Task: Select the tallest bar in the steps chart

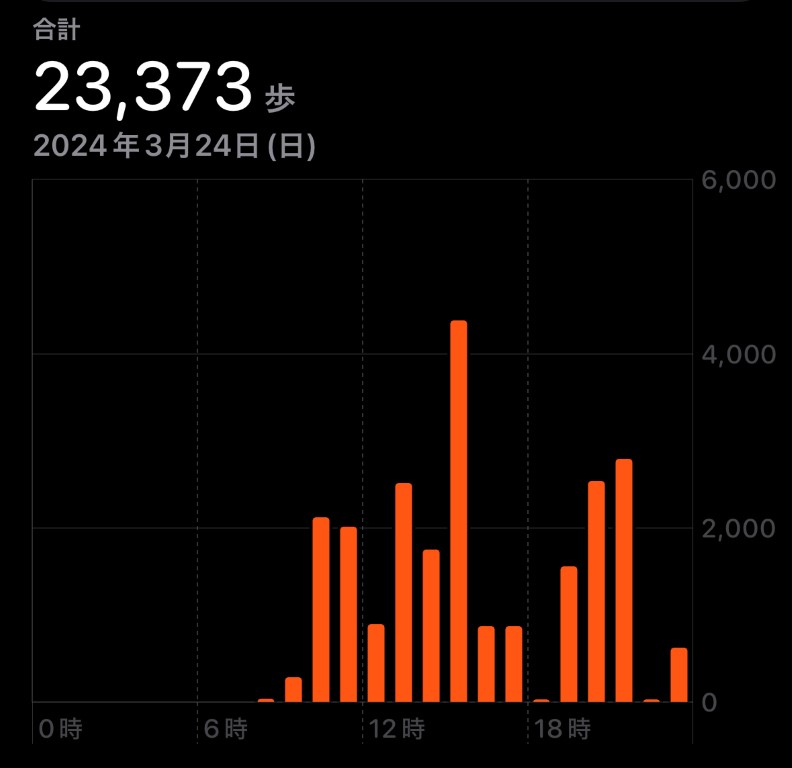Action: click(x=458, y=512)
